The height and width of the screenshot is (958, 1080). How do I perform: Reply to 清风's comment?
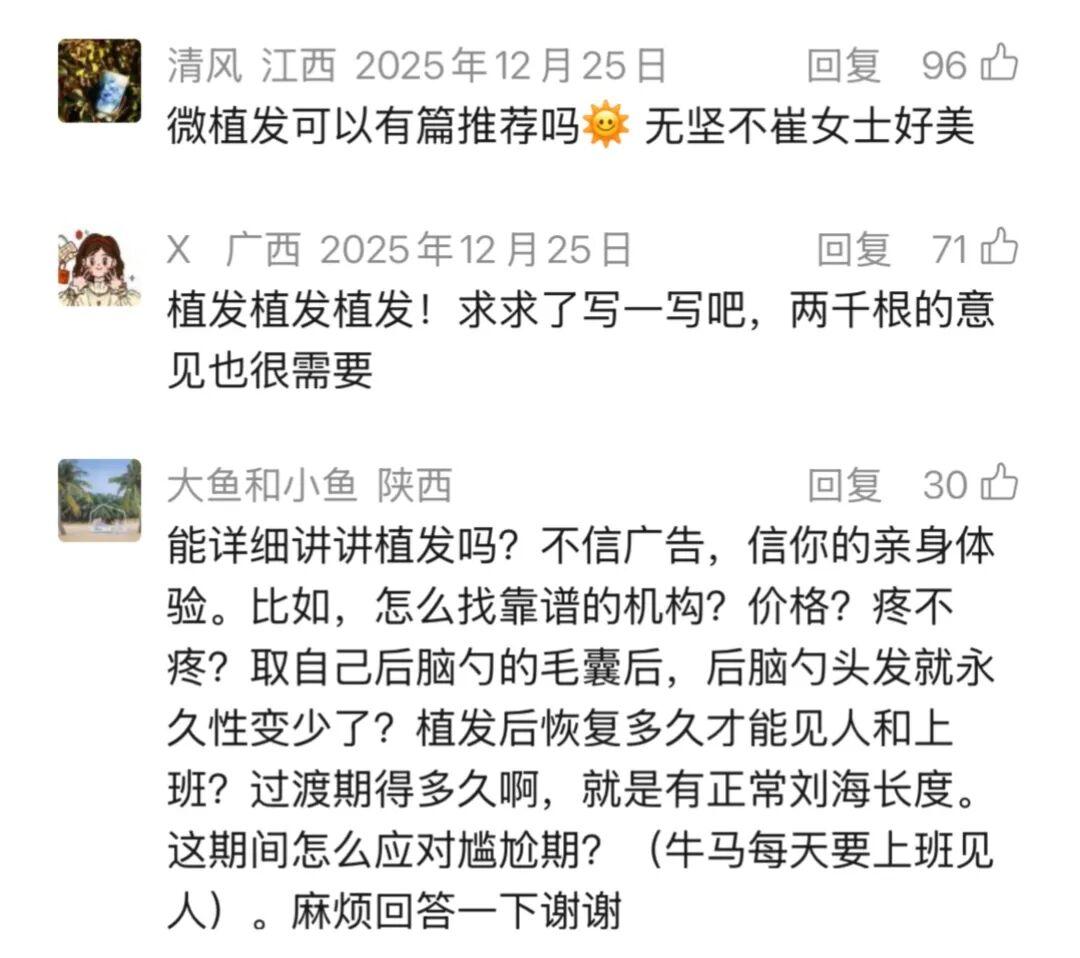tap(844, 66)
